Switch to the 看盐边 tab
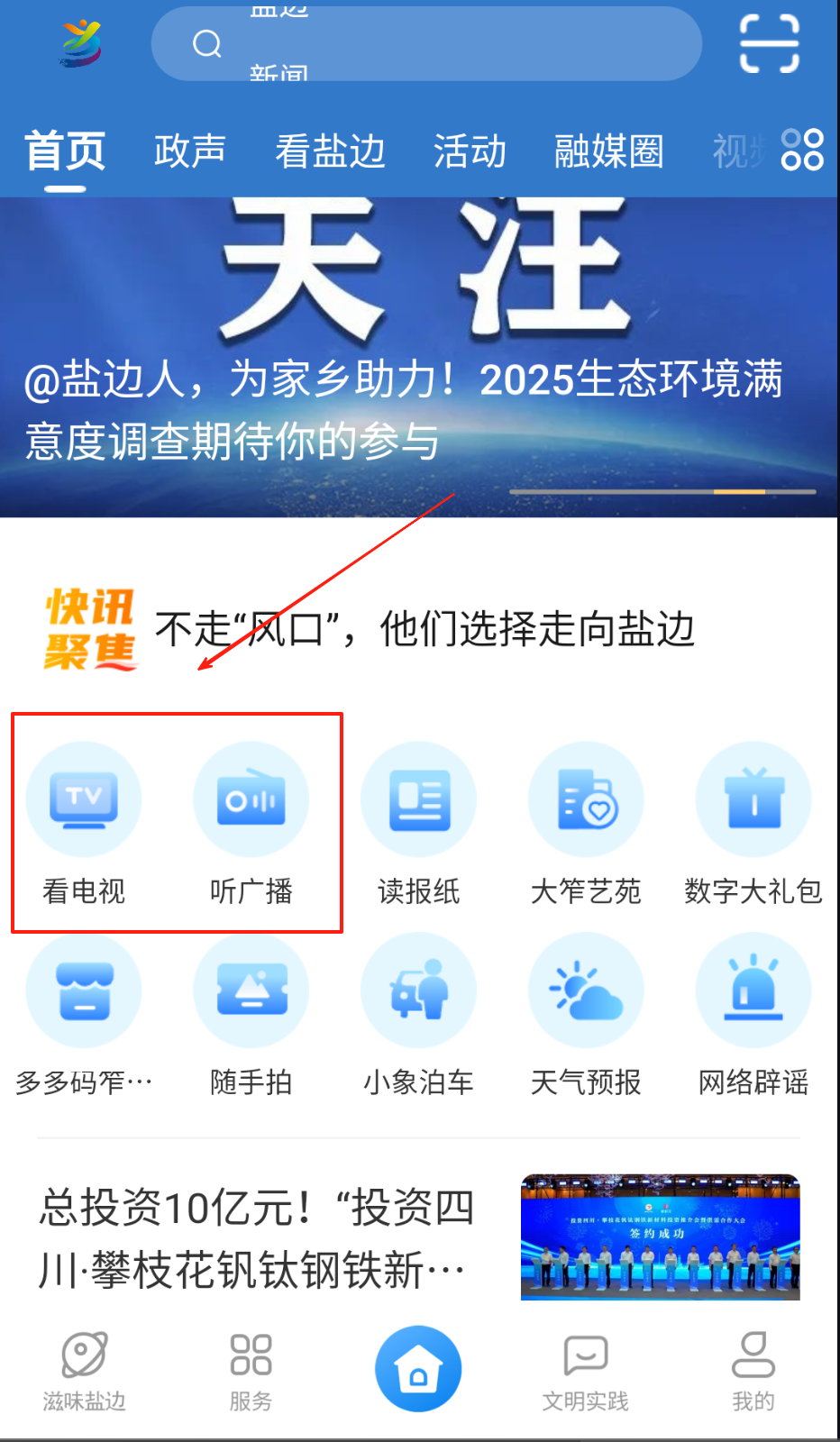840x1442 pixels. point(330,151)
